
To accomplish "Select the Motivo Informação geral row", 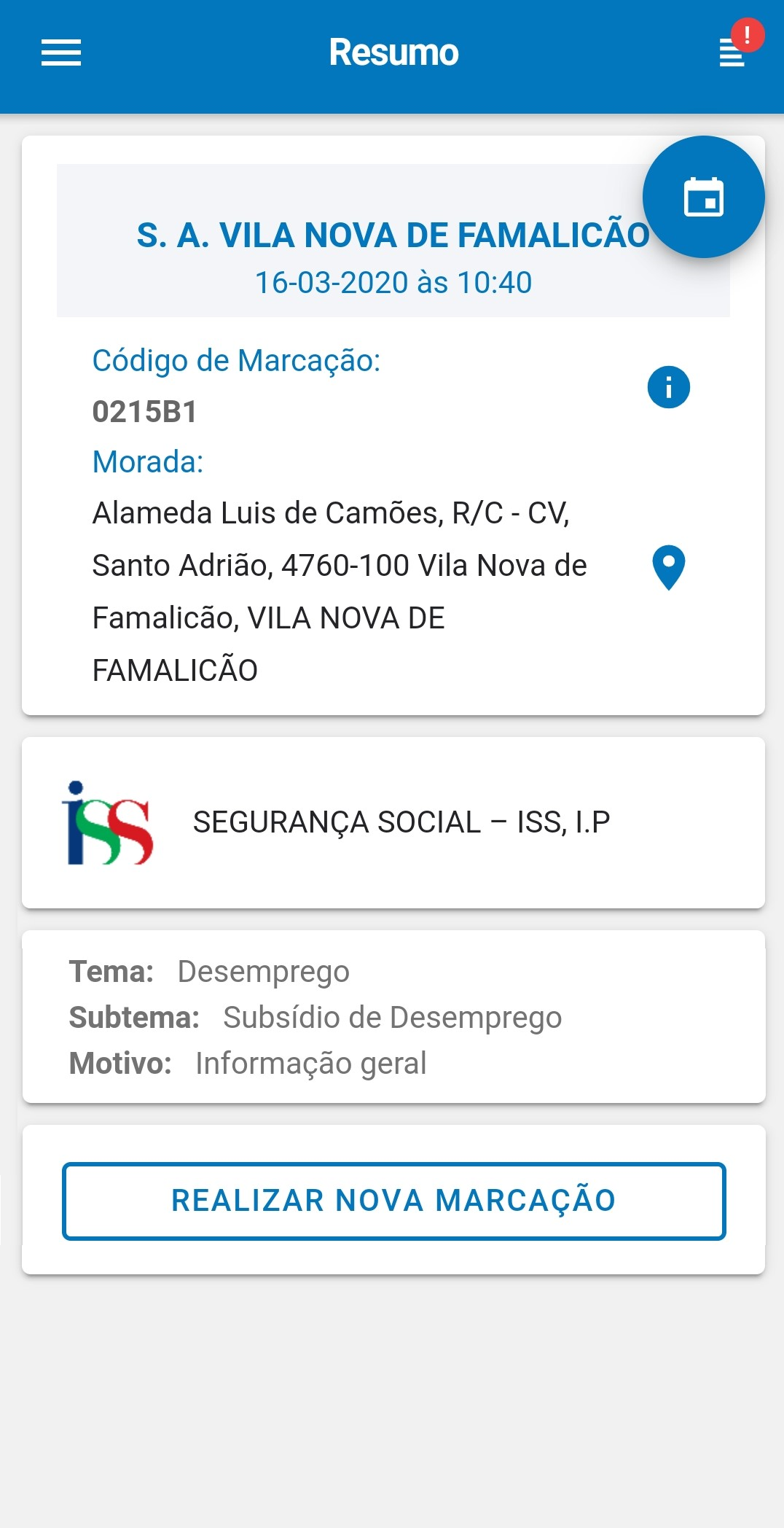I will [x=248, y=1063].
